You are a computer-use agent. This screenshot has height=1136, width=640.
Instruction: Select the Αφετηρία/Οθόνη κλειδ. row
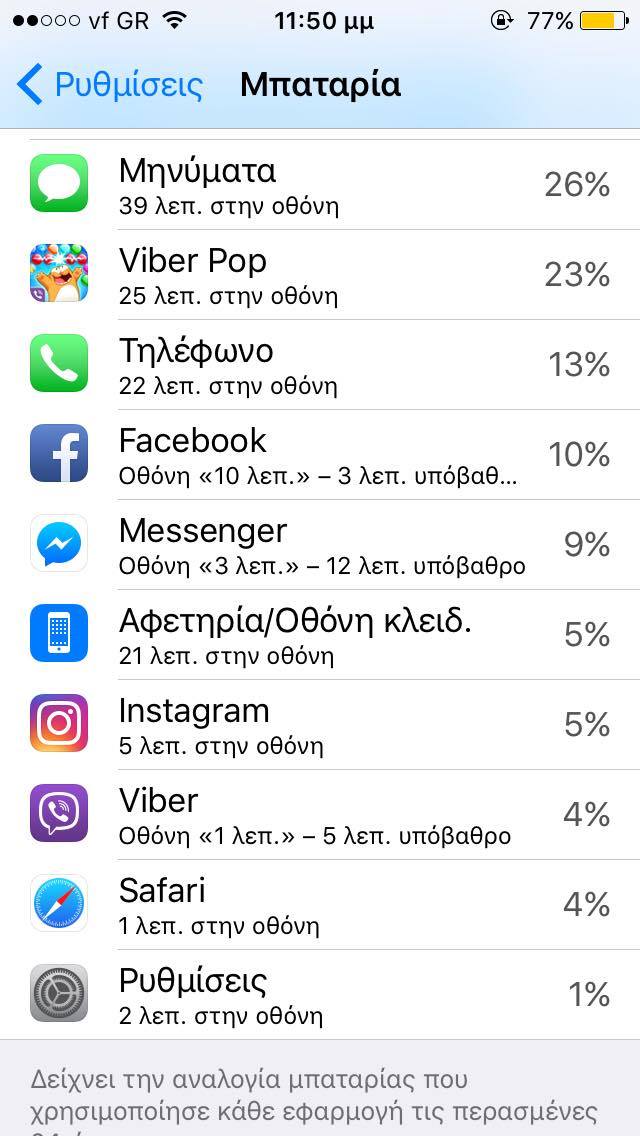(x=320, y=634)
